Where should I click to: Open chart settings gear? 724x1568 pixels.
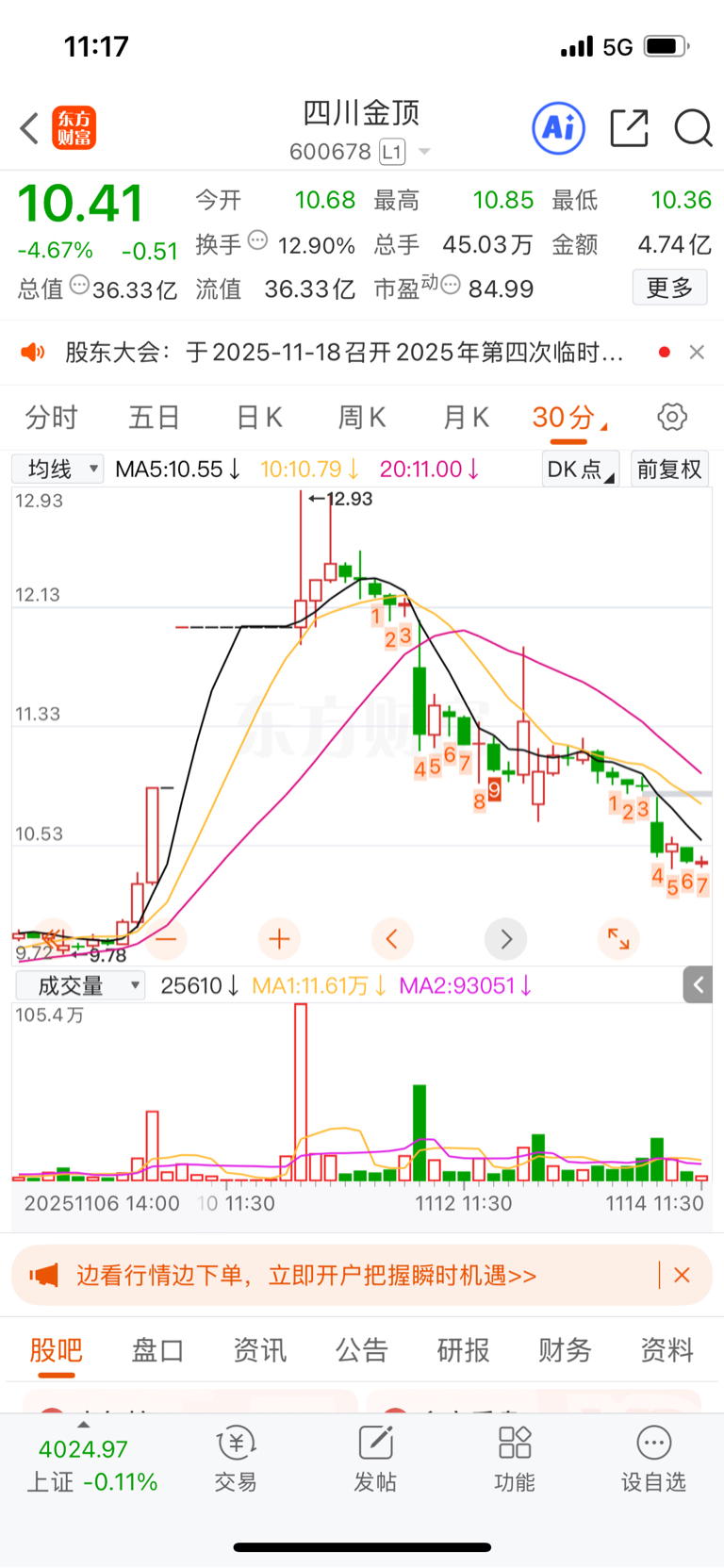tap(671, 417)
